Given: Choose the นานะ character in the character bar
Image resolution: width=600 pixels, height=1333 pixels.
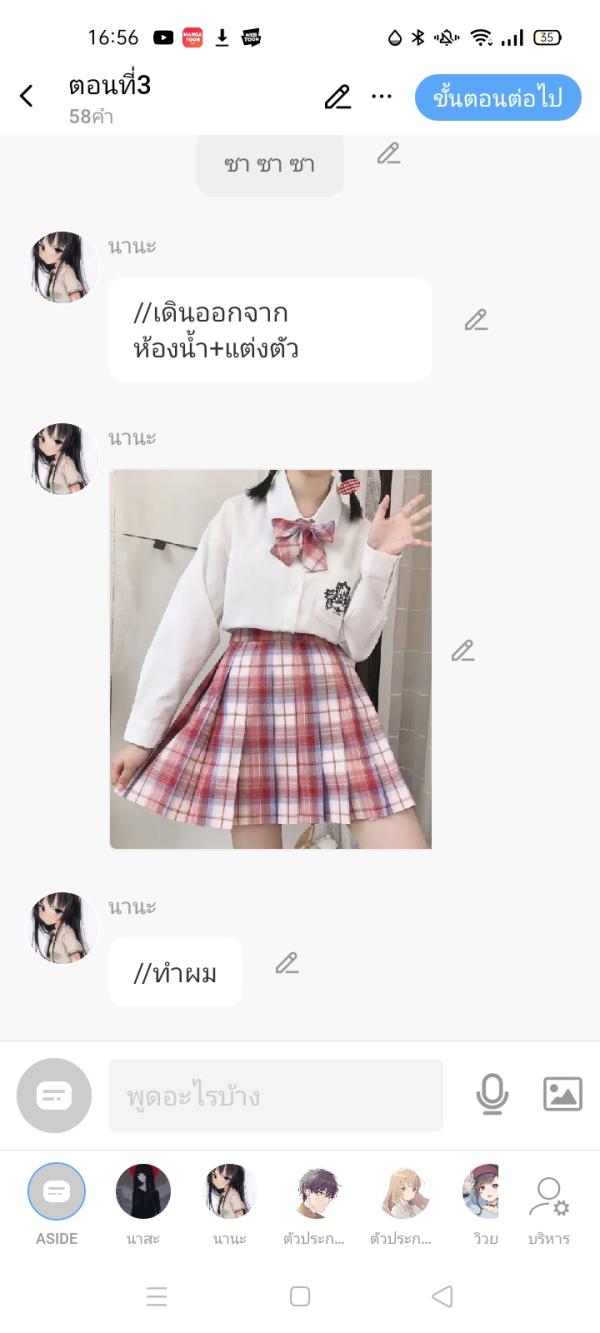Looking at the screenshot, I should [230, 1192].
